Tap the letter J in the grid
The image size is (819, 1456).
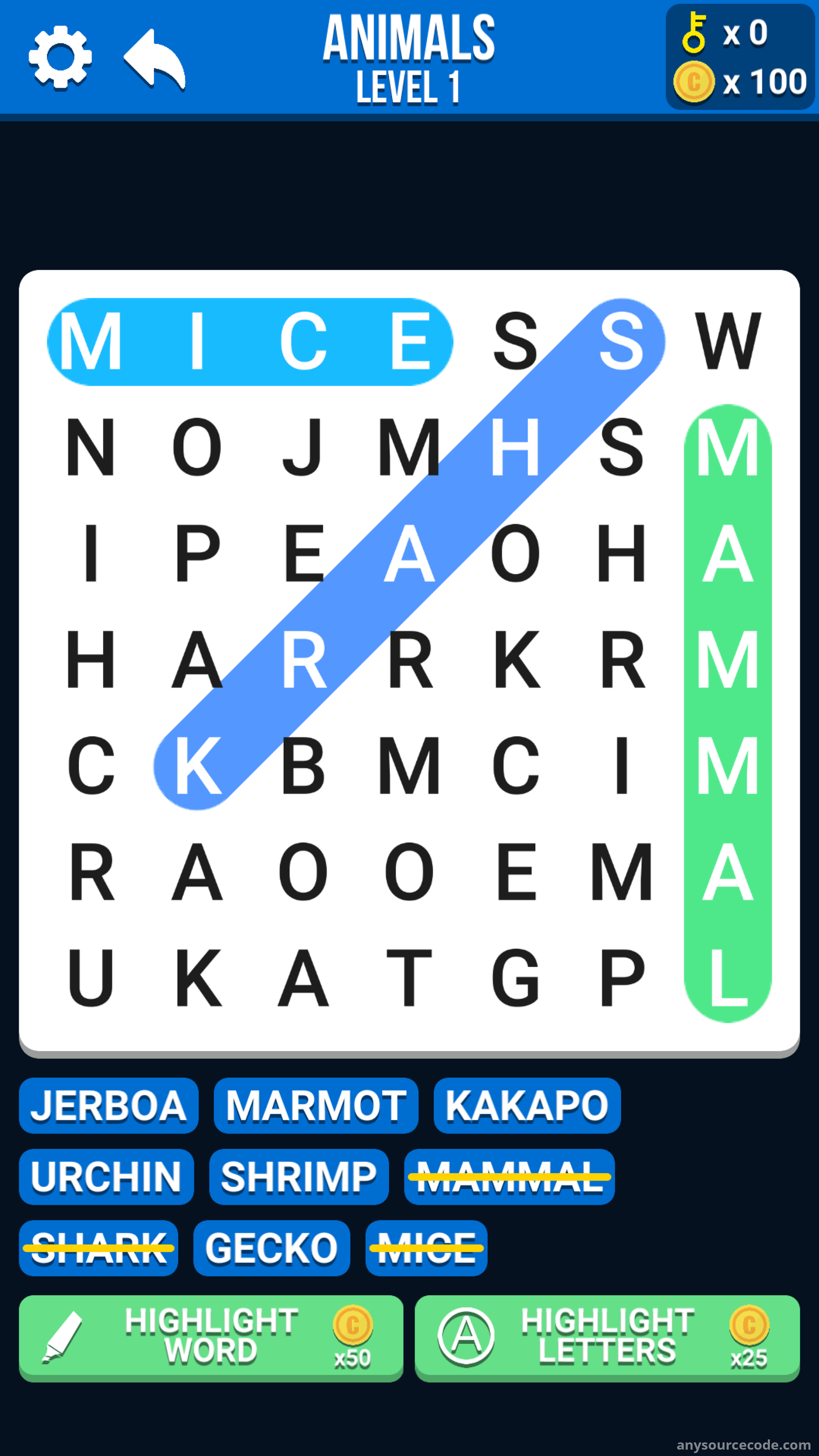click(303, 447)
